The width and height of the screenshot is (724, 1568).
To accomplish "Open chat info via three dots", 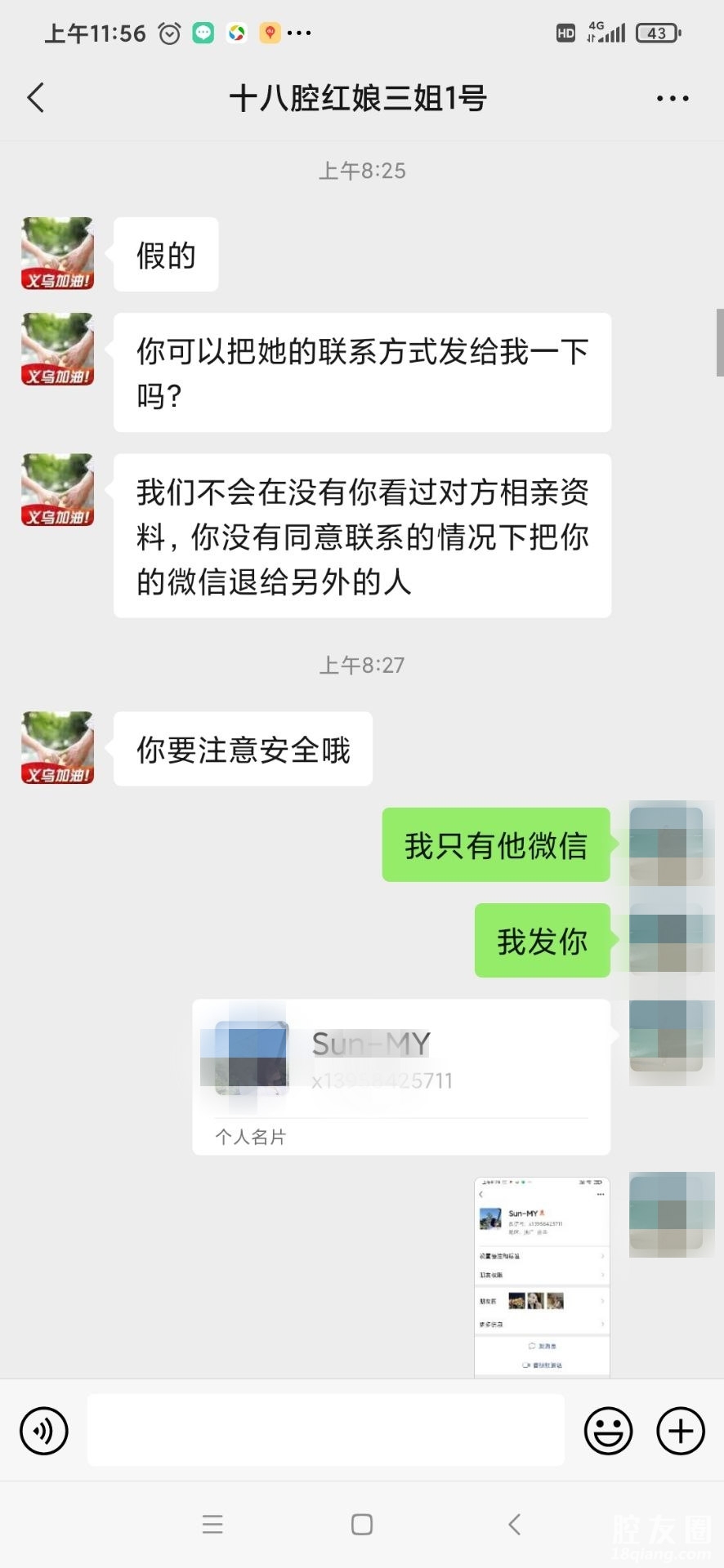I will (x=672, y=99).
